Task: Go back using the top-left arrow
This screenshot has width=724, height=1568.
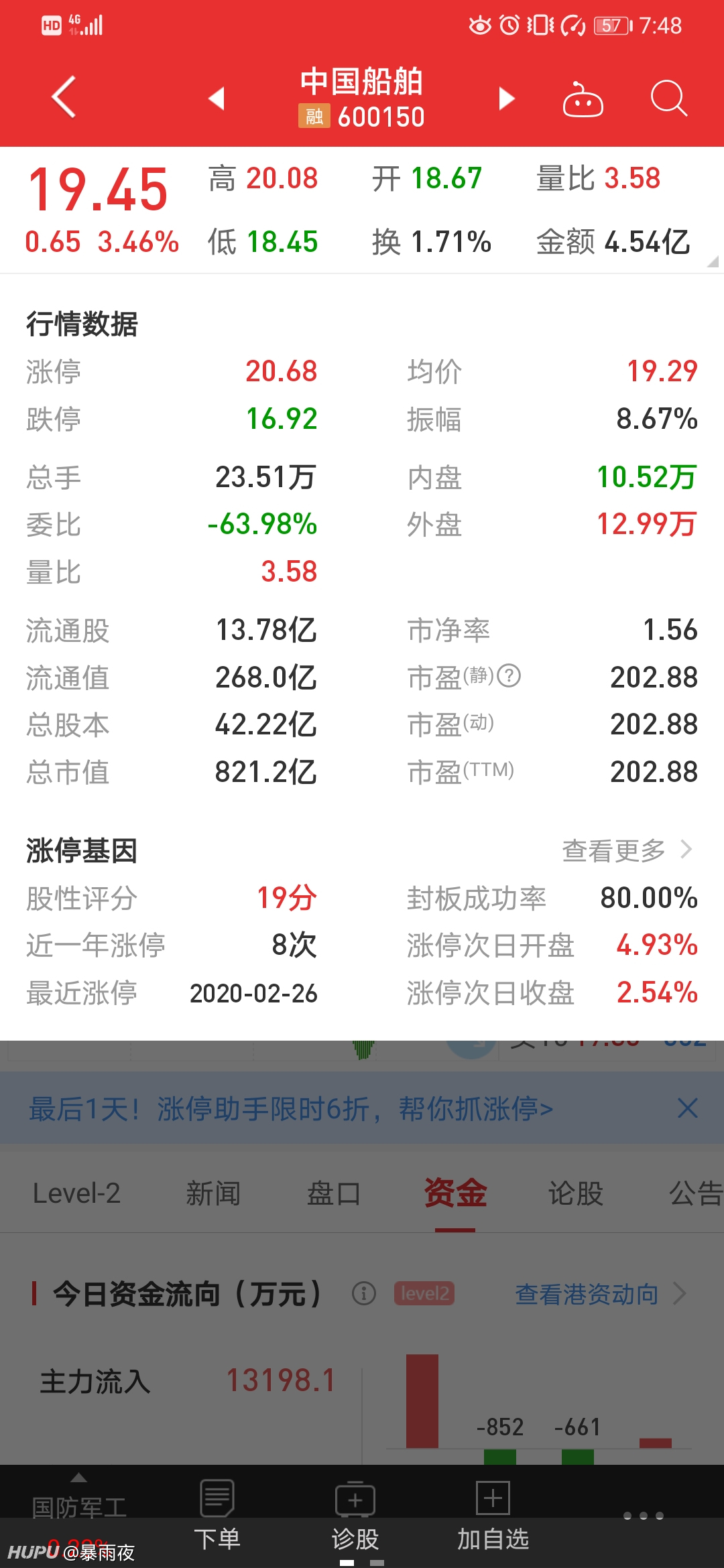Action: click(x=64, y=97)
